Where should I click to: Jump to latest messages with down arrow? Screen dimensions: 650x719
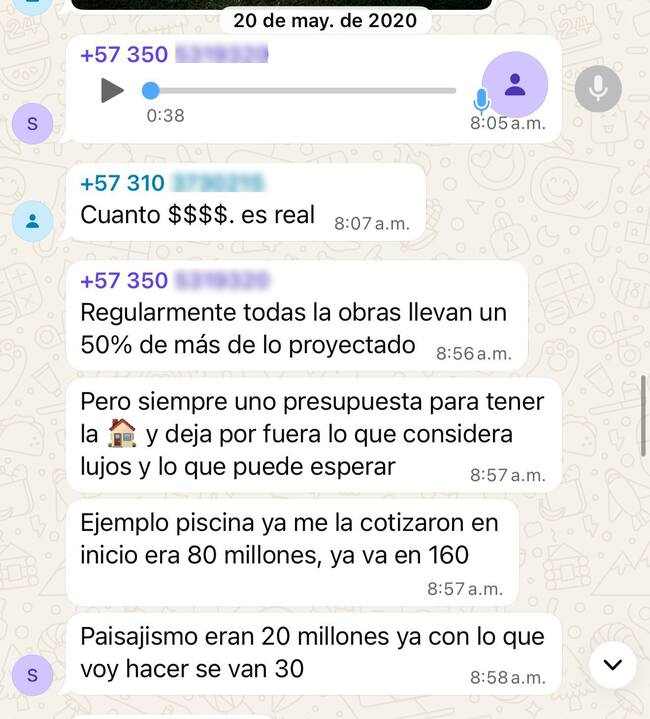click(613, 664)
